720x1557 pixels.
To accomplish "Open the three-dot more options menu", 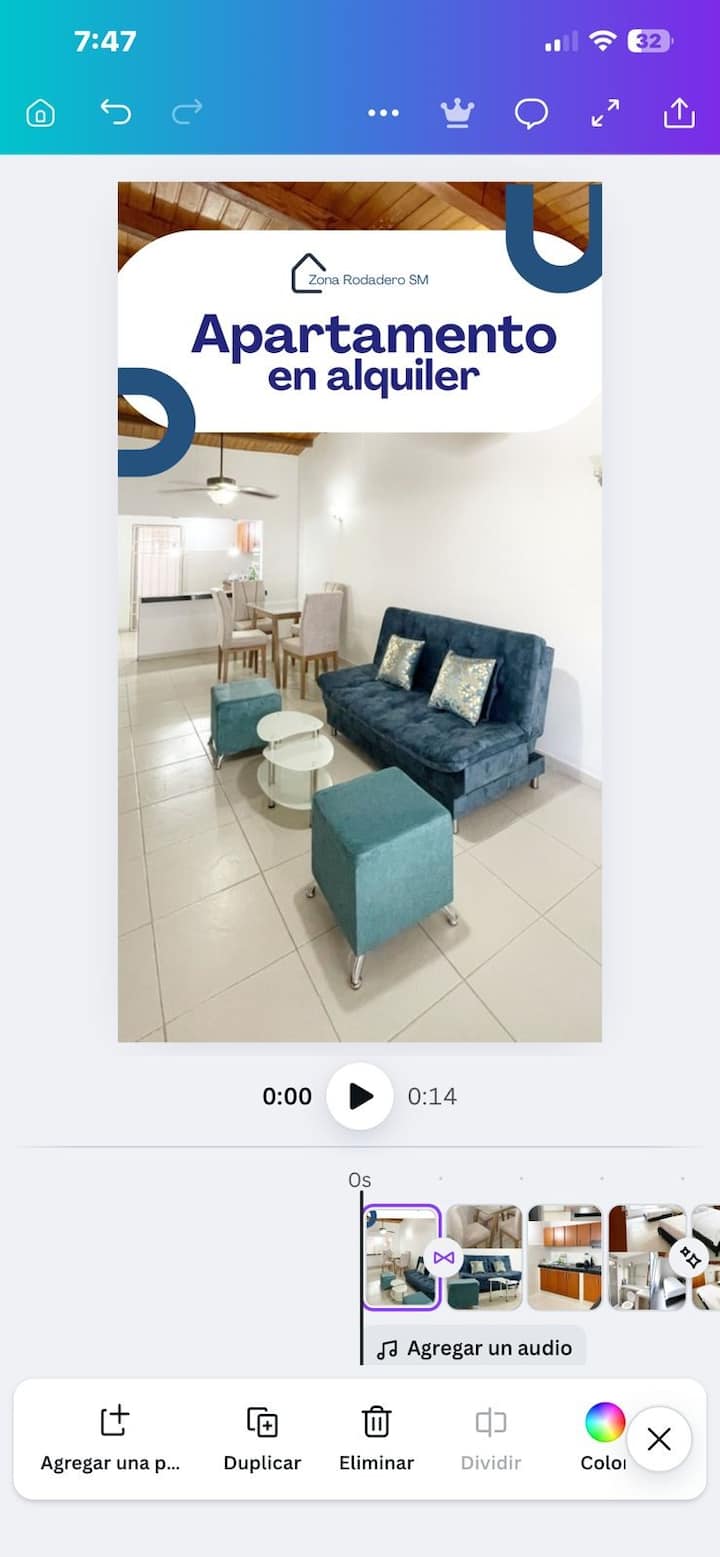I will 383,113.
